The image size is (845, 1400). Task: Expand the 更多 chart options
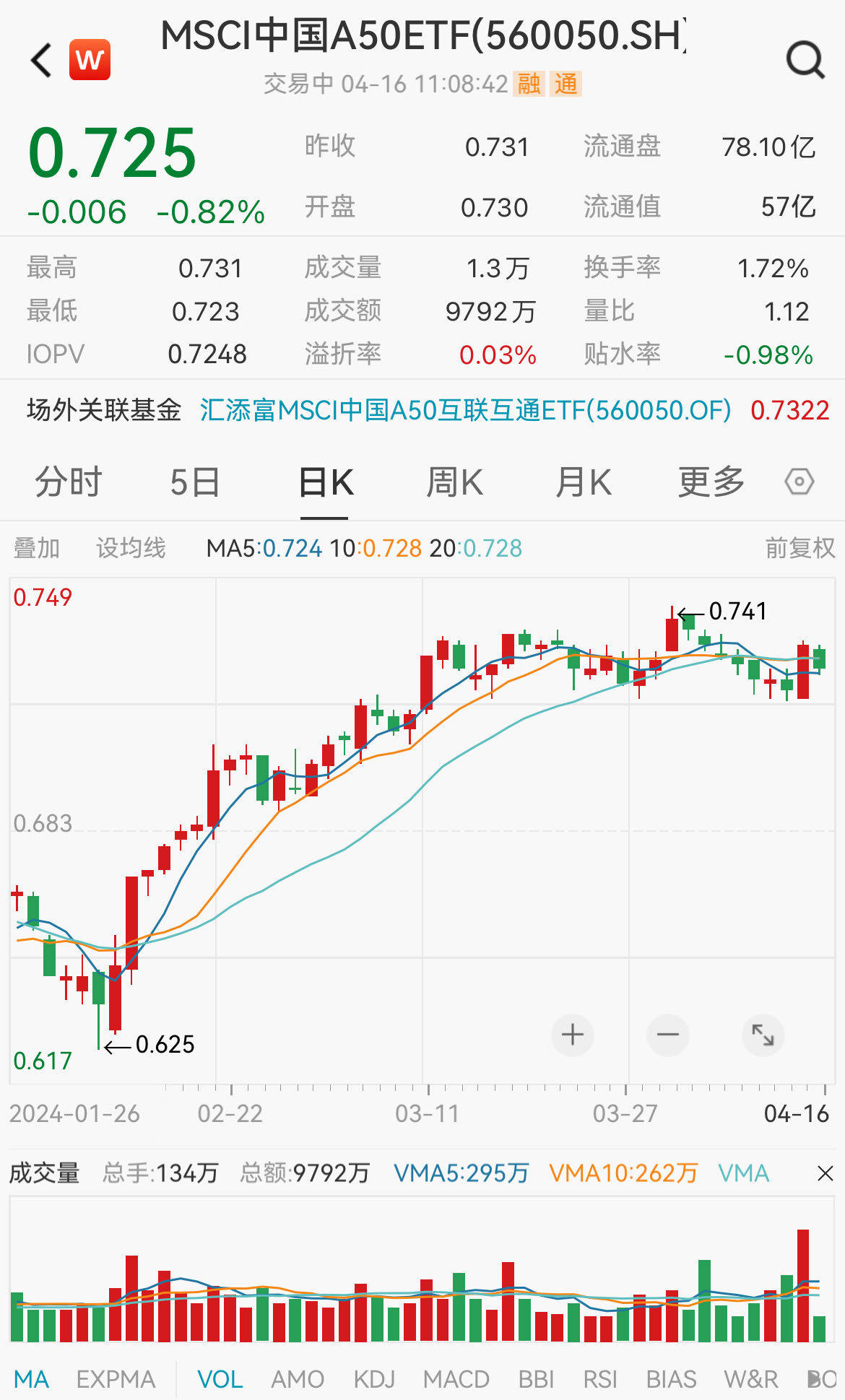coord(711,481)
